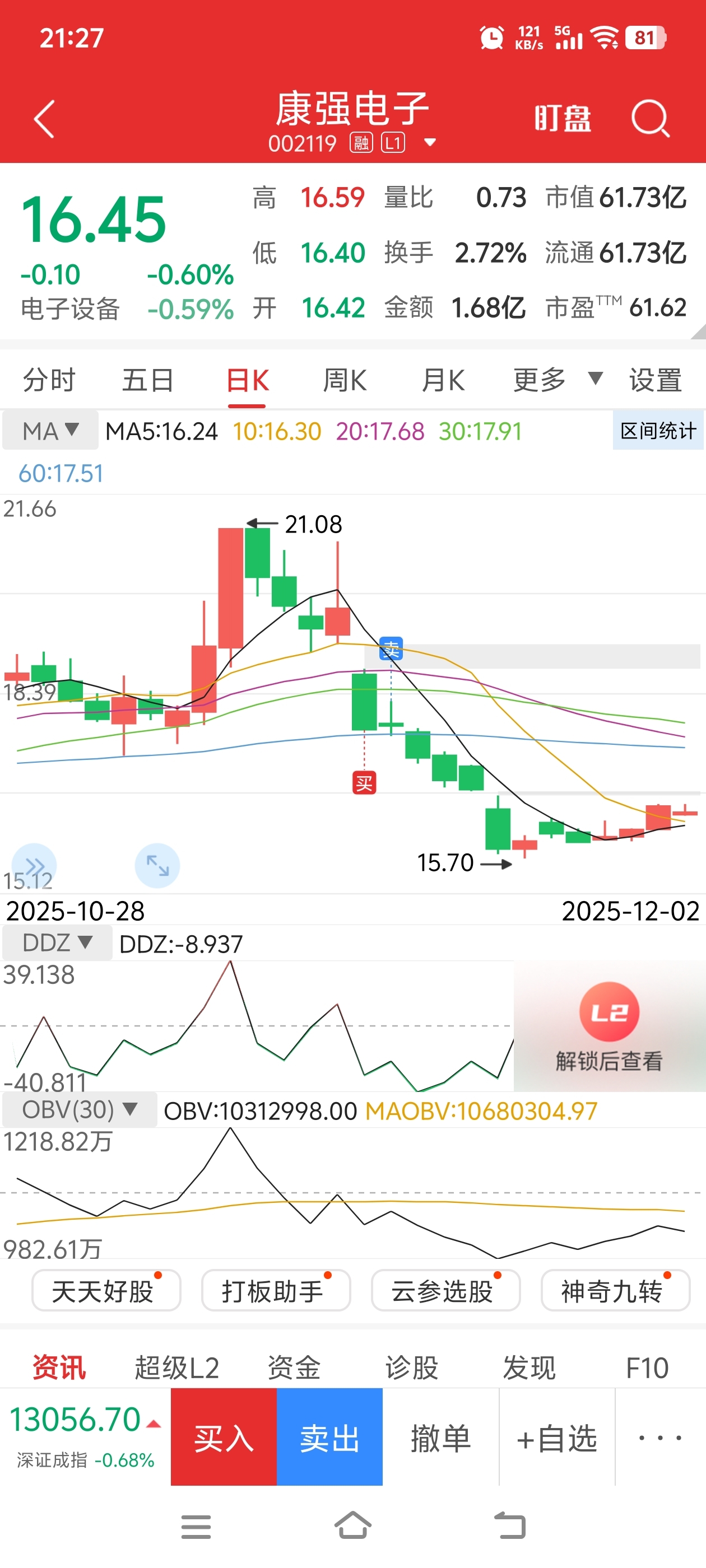Open 区间统计 range statistics
This screenshot has width=706, height=1568.
click(658, 431)
